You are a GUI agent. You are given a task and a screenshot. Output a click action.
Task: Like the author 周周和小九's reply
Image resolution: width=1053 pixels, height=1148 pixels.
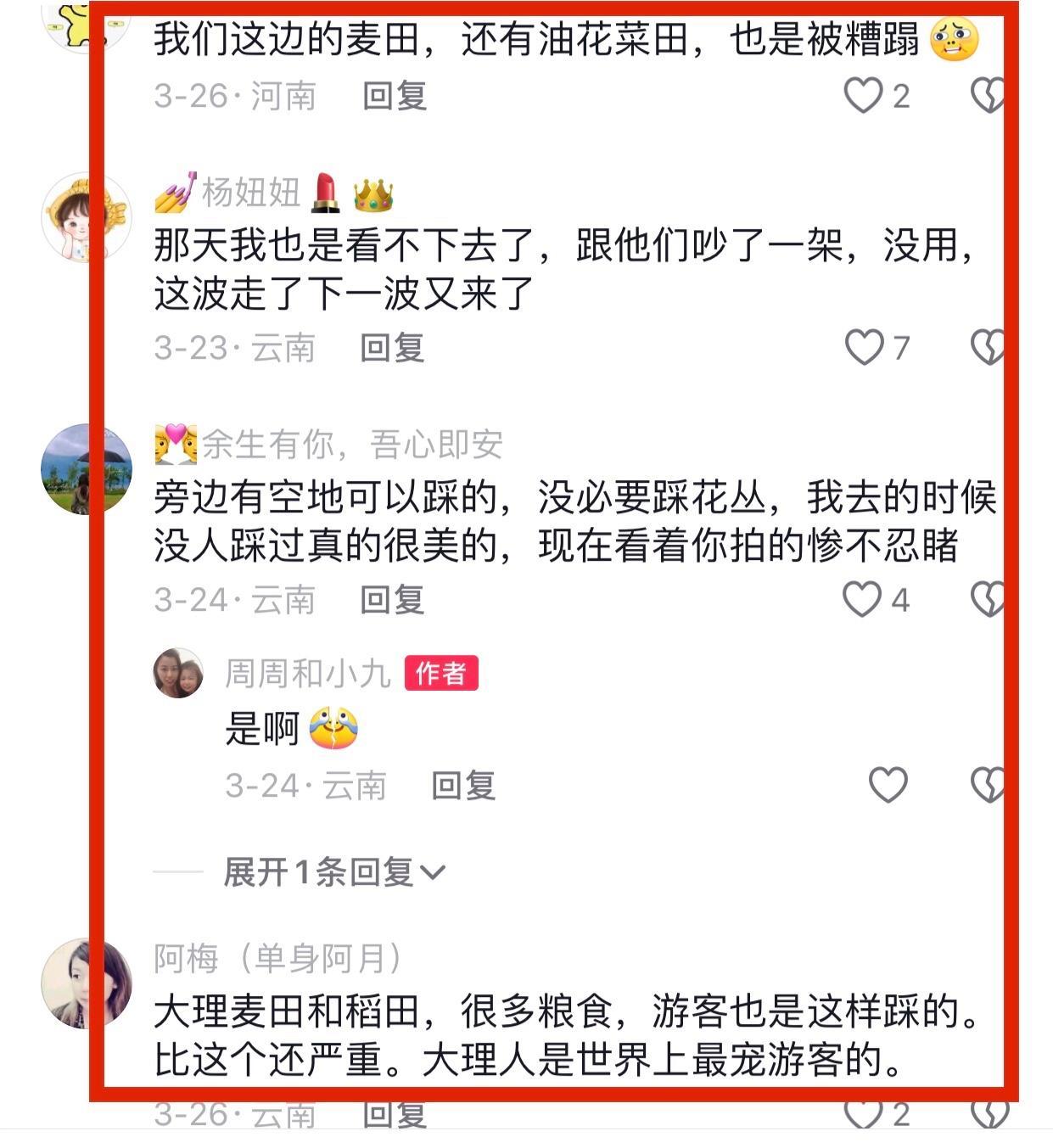pos(888,785)
